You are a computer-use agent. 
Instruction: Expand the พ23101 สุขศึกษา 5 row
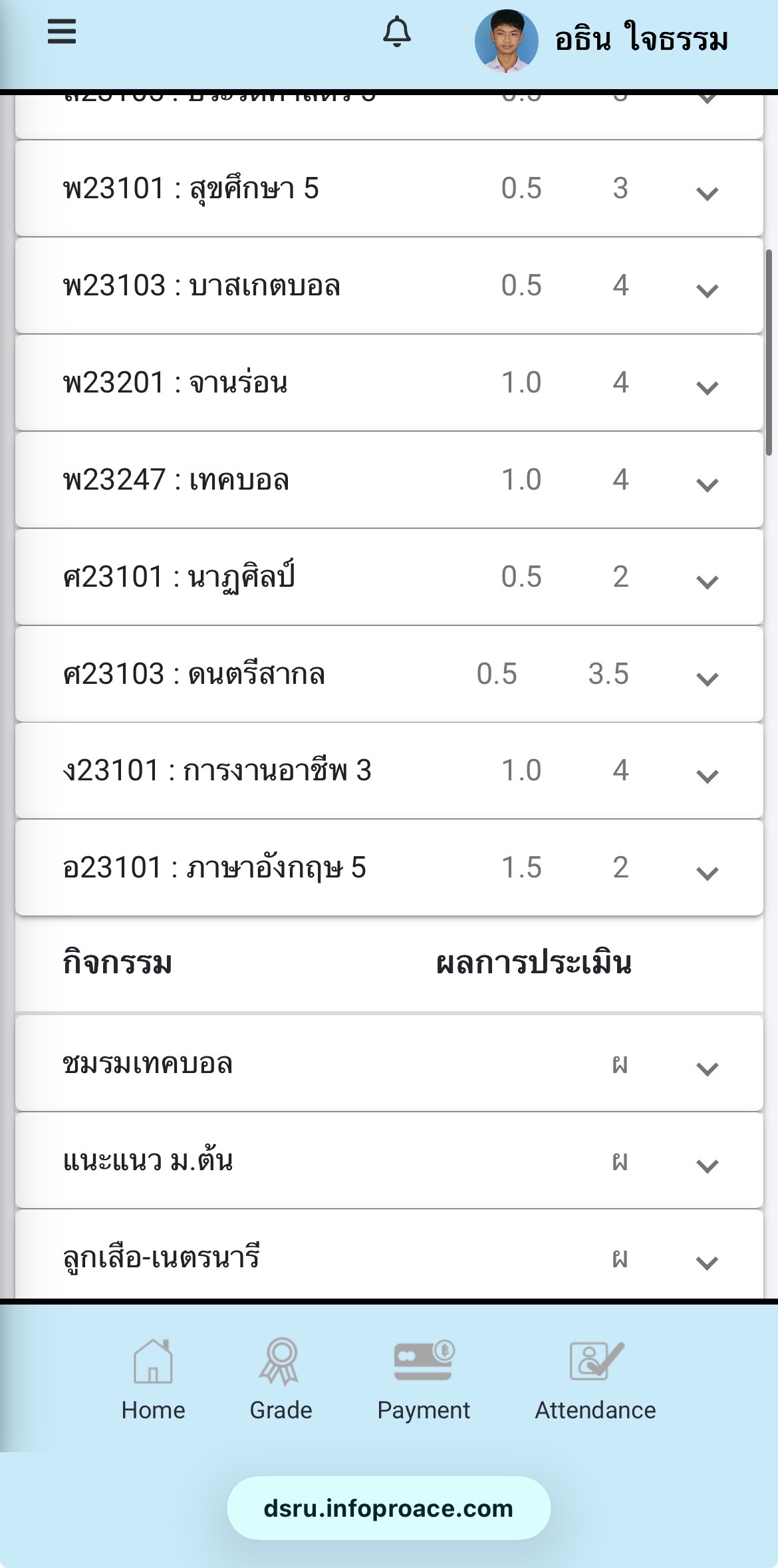[x=707, y=193]
